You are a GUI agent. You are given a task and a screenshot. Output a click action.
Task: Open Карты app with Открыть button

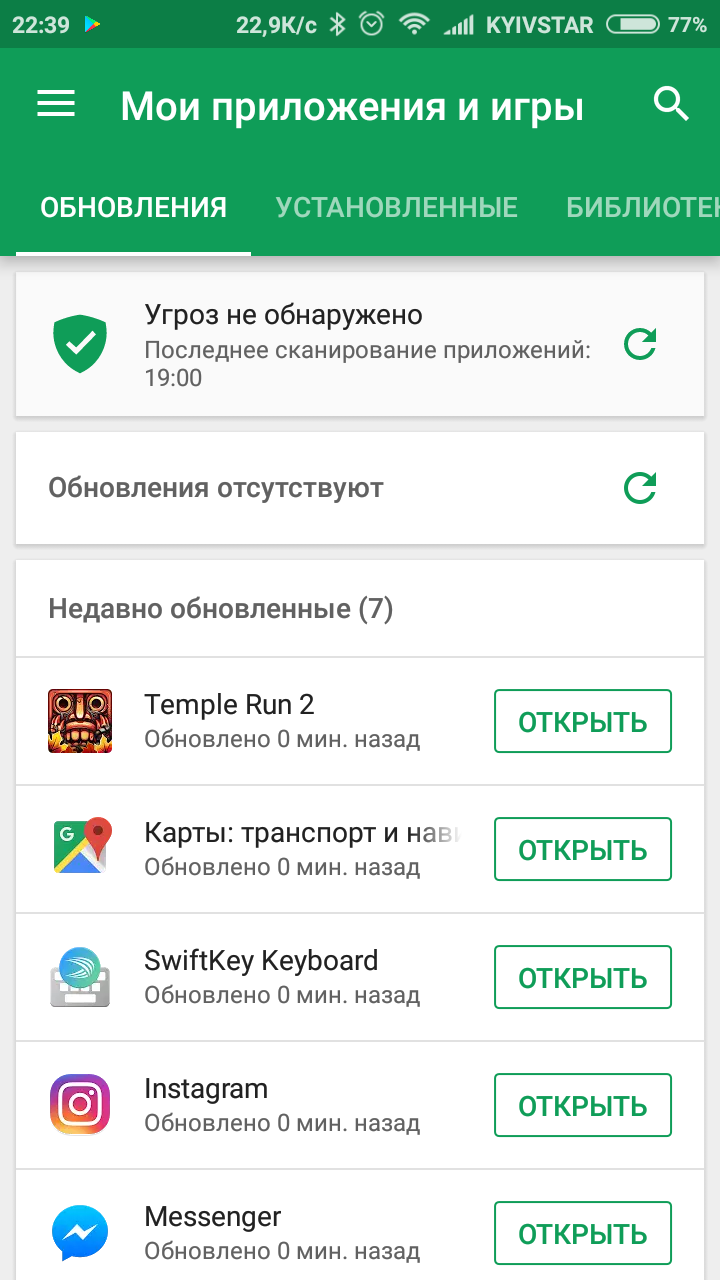[583, 849]
